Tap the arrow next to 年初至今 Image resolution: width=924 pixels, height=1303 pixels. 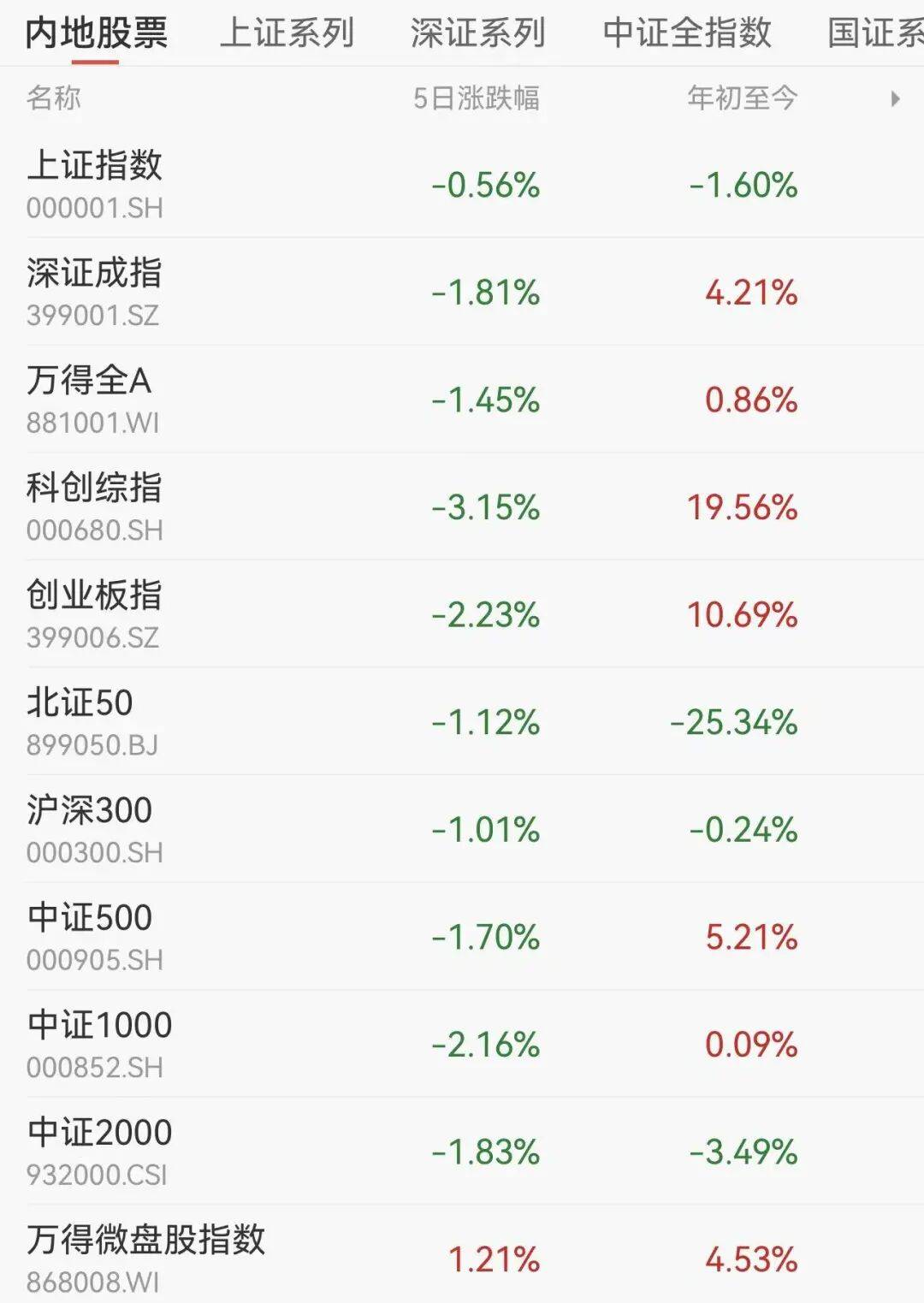click(x=895, y=98)
